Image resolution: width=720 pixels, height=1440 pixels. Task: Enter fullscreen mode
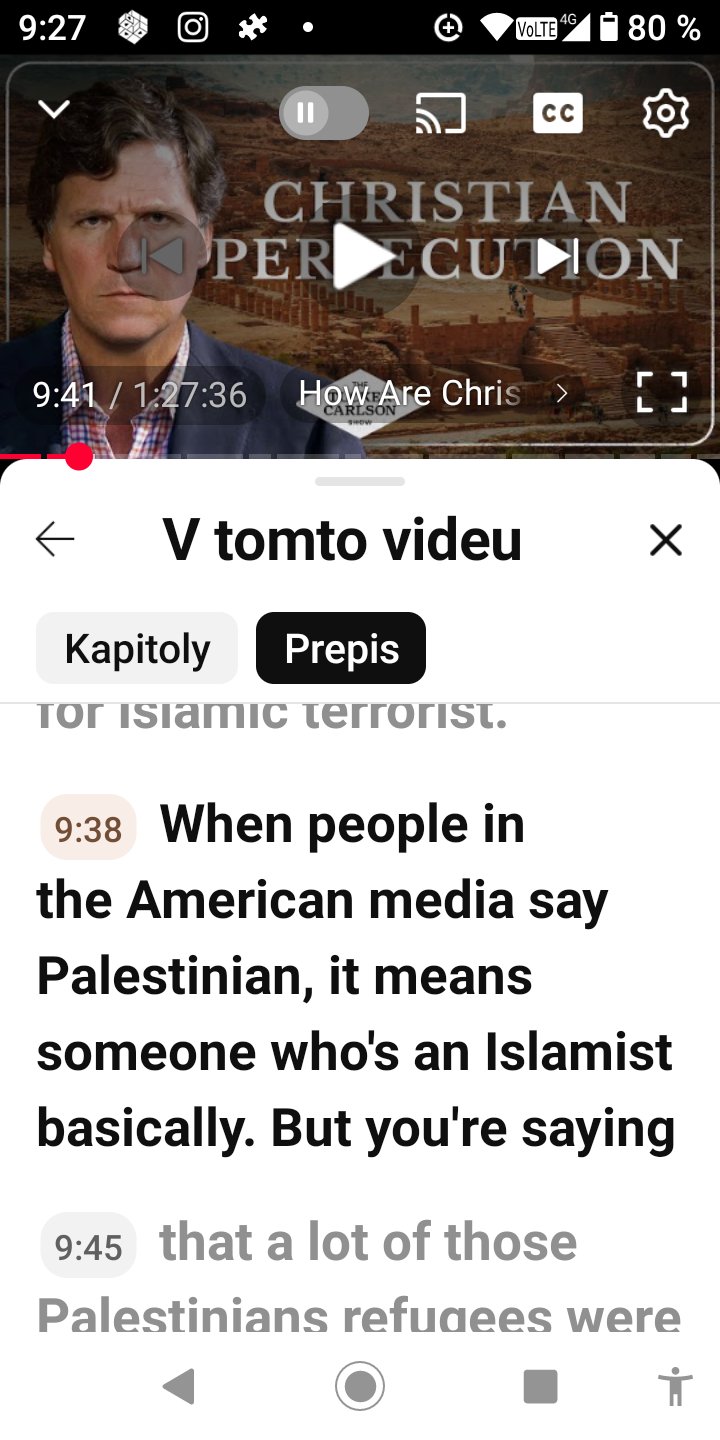tap(662, 393)
